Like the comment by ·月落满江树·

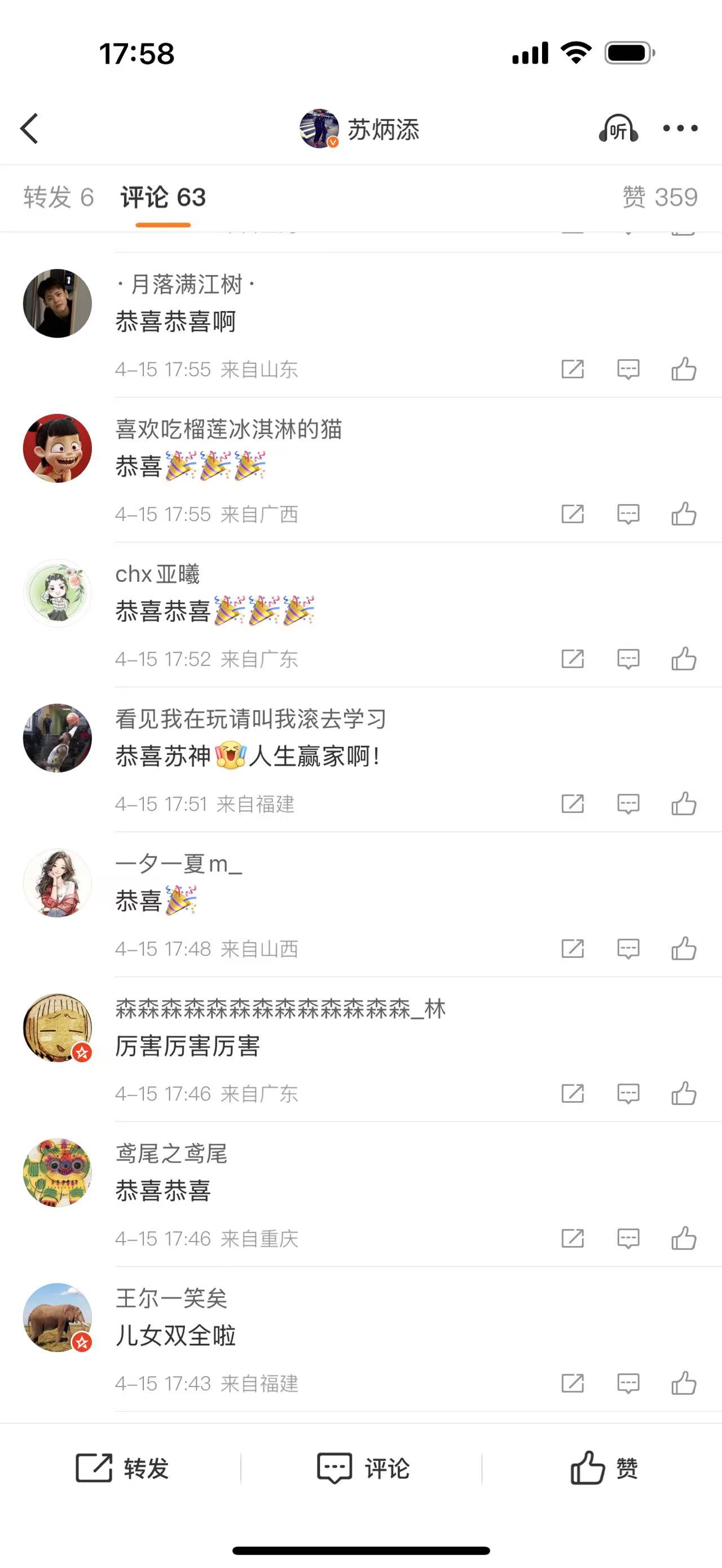[x=684, y=369]
